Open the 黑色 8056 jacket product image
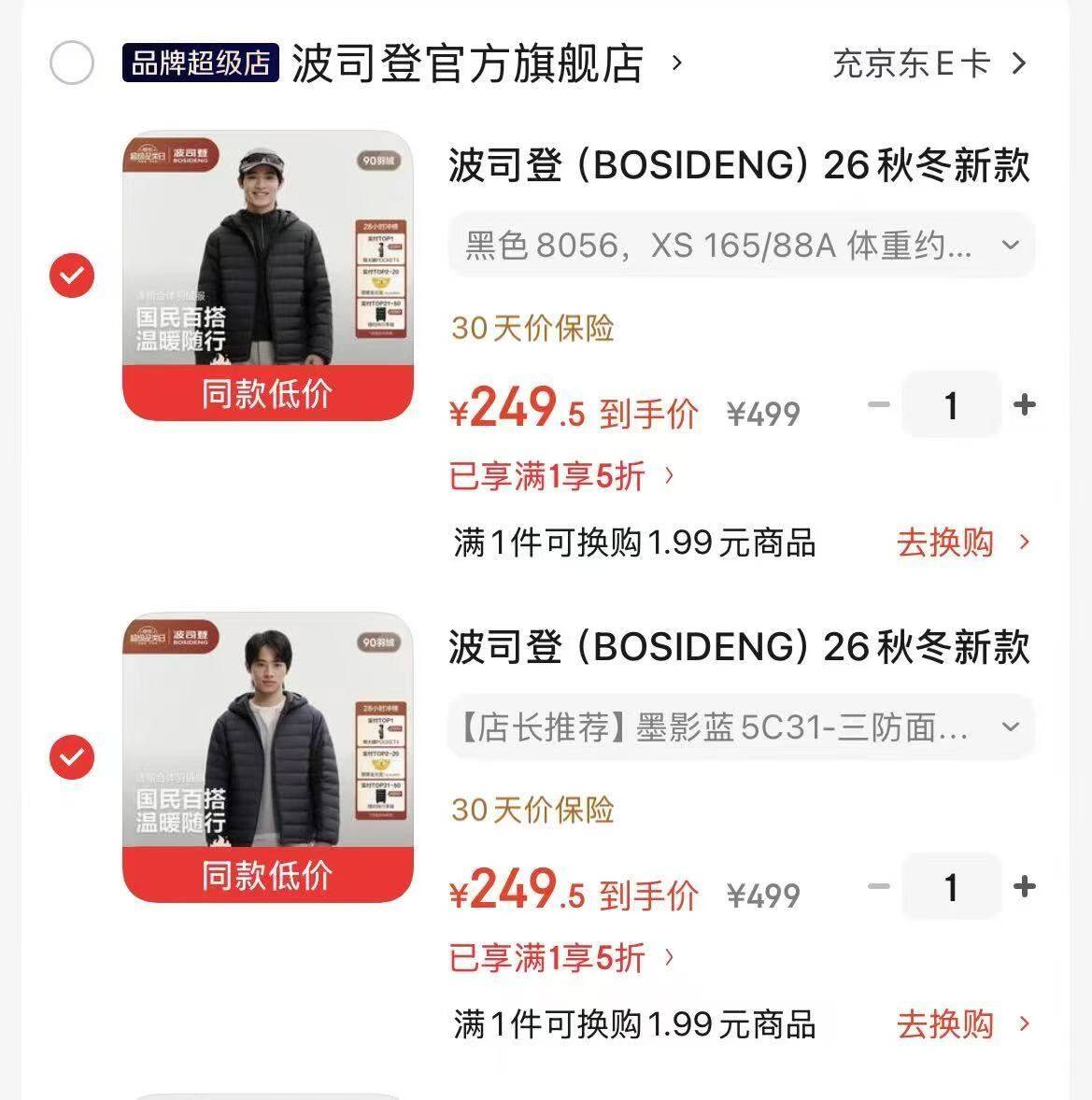 (x=267, y=275)
